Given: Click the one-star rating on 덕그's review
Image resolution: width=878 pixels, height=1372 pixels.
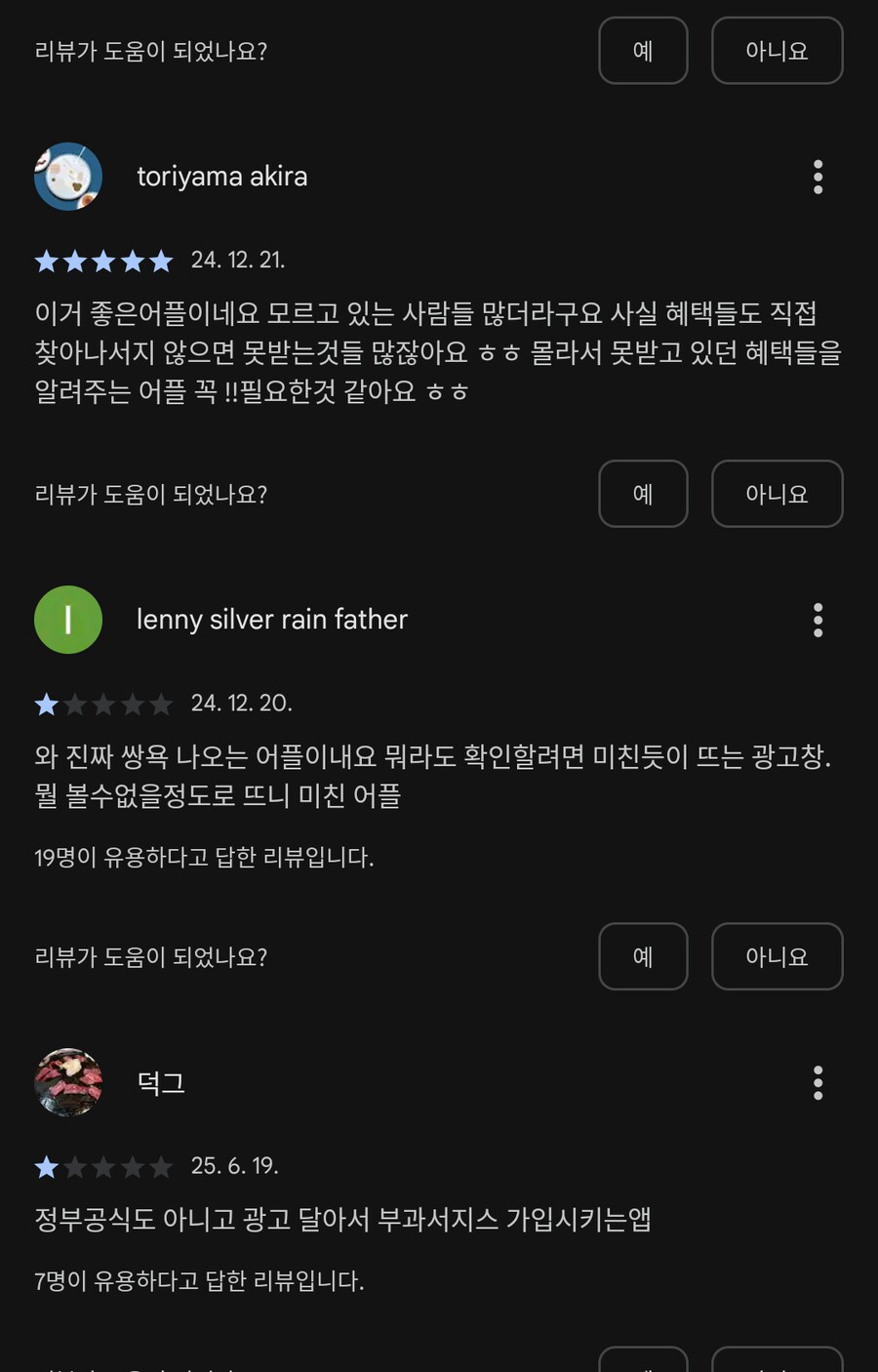Looking at the screenshot, I should click(103, 1167).
